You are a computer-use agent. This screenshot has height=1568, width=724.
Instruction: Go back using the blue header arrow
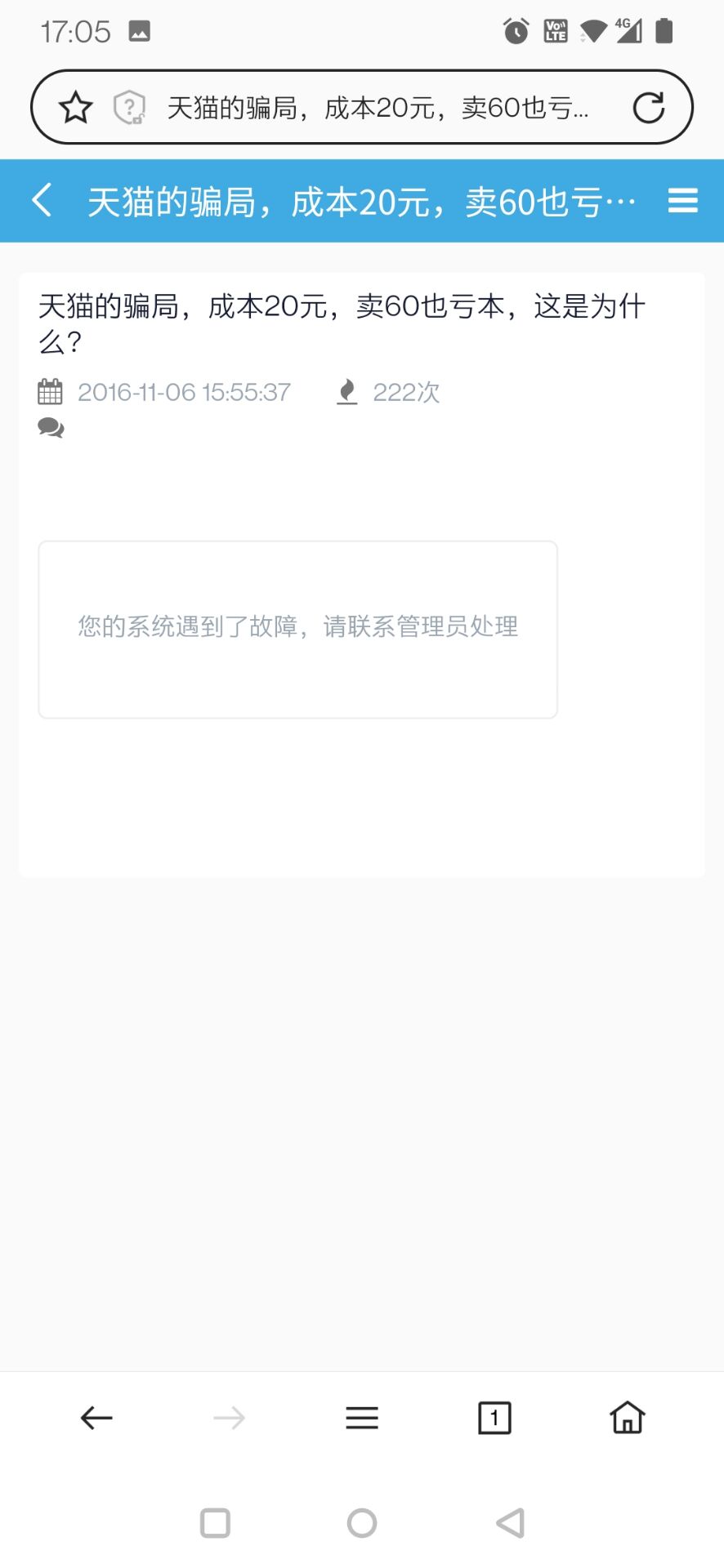(x=42, y=200)
